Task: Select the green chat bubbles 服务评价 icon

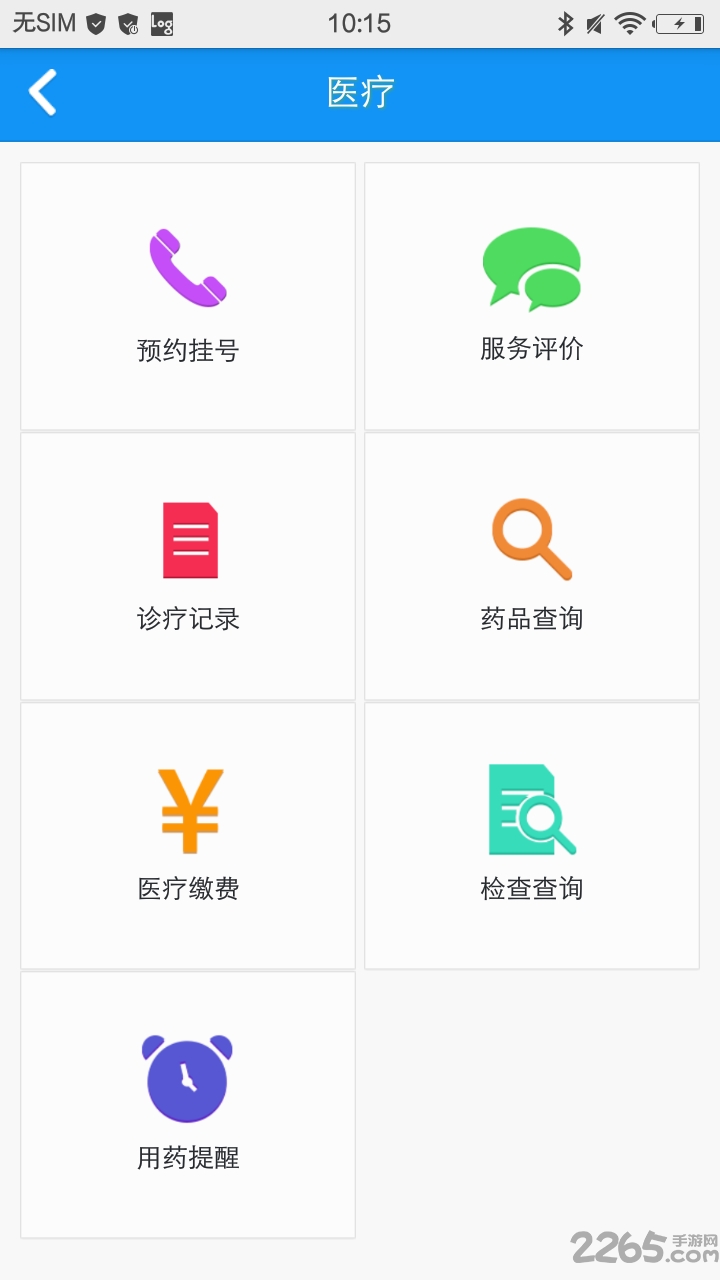Action: [532, 268]
